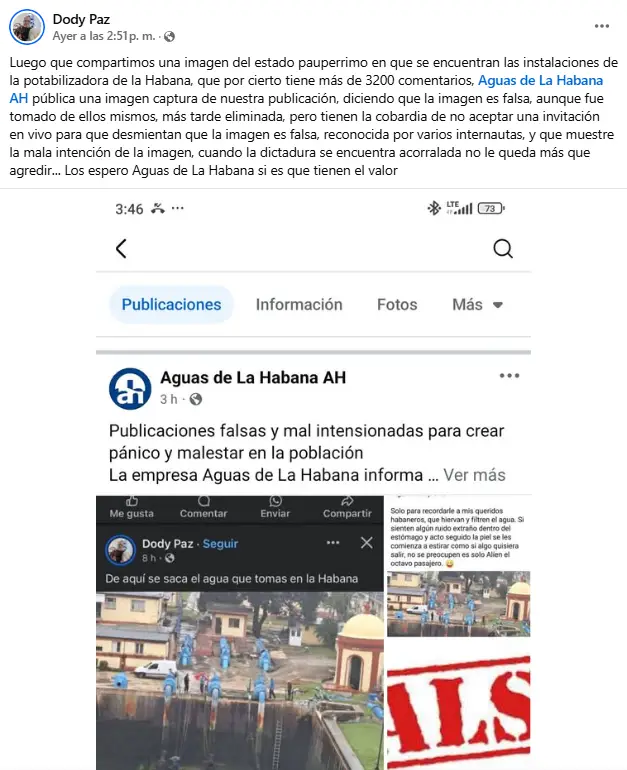This screenshot has width=627, height=770.
Task: Open the attached screenshot image in the post
Action: (x=313, y=480)
